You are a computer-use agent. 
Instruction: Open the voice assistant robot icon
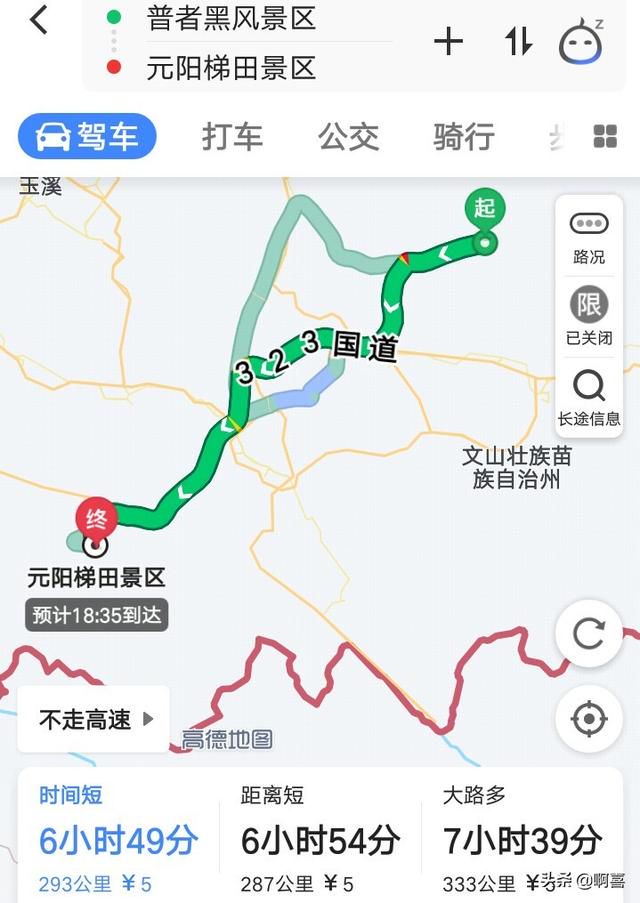click(581, 42)
